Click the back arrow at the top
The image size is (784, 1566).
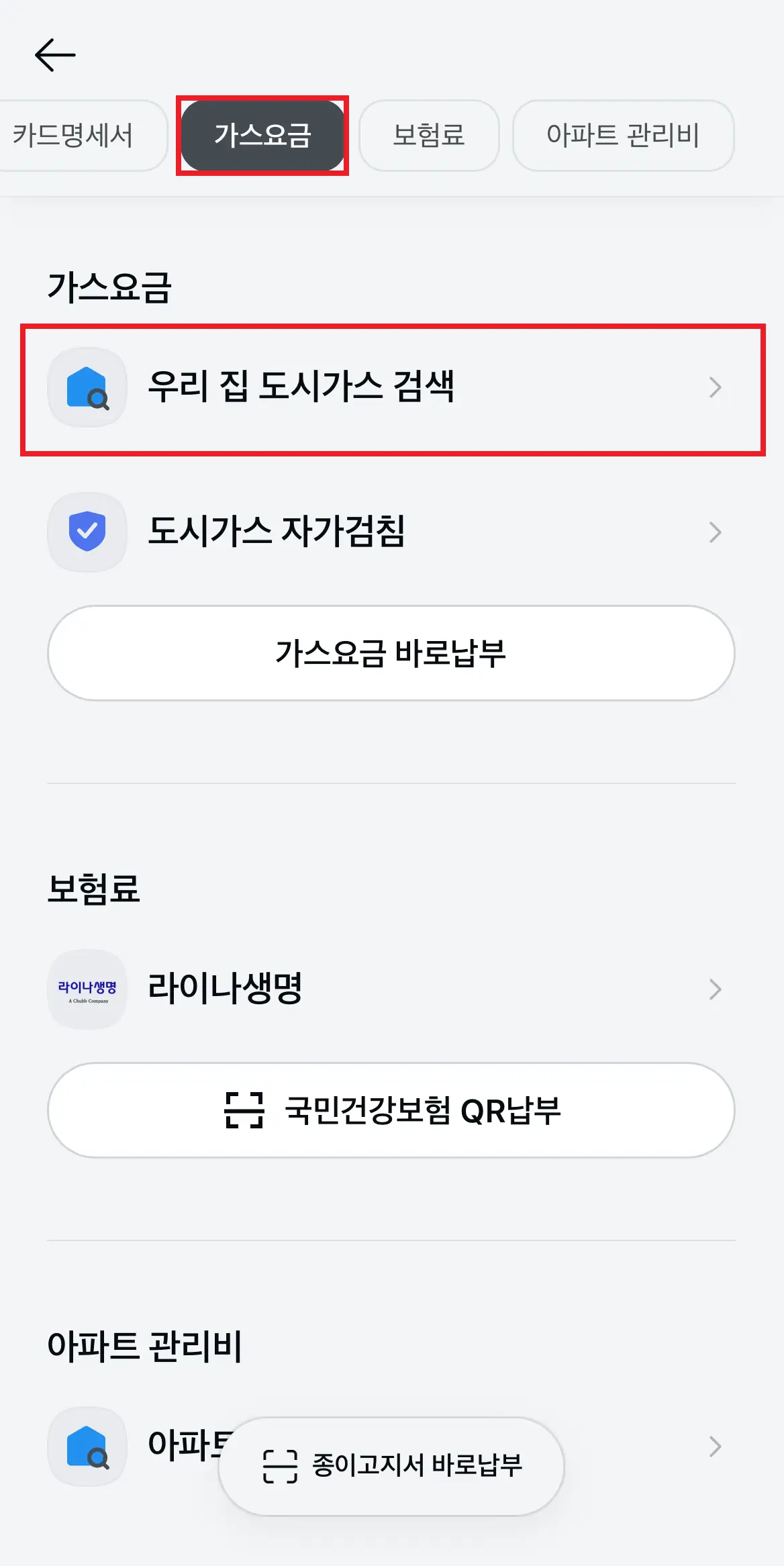point(56,54)
